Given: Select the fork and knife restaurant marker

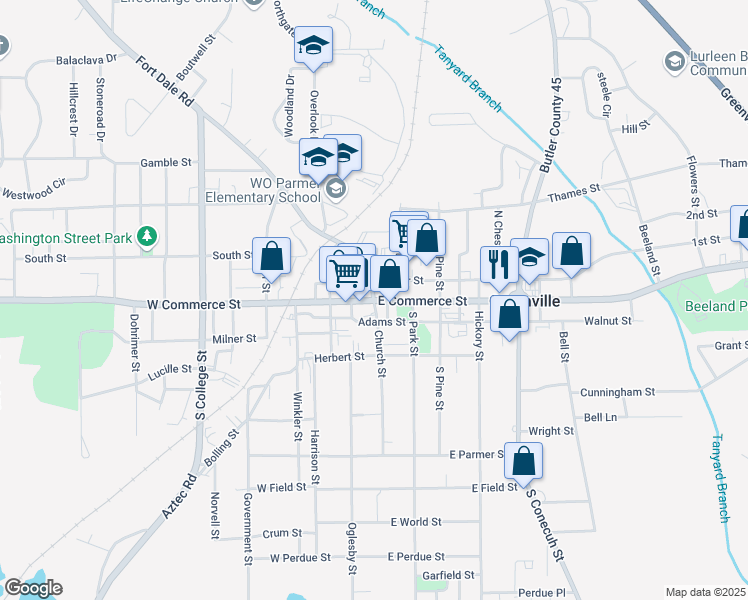Looking at the screenshot, I should coord(499,266).
